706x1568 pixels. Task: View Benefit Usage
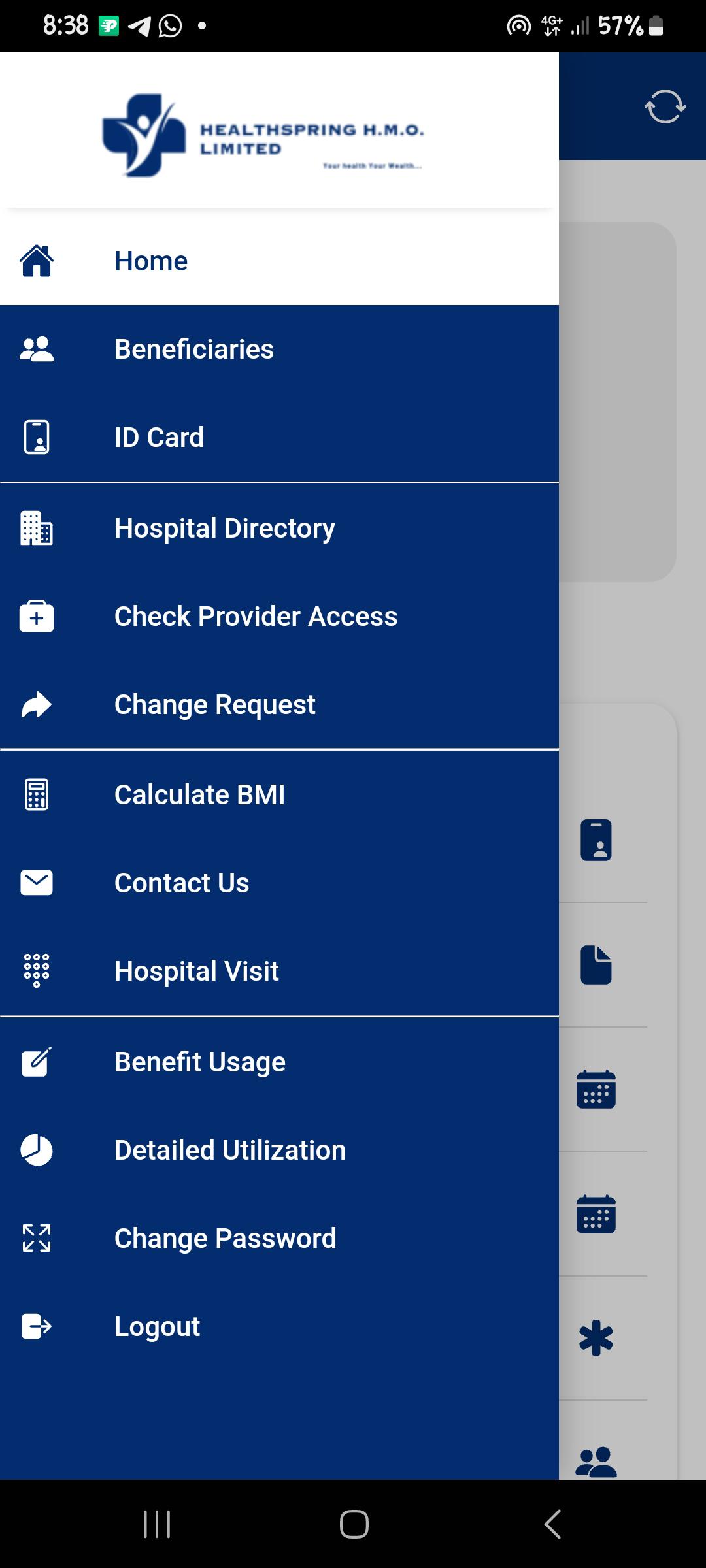199,1062
